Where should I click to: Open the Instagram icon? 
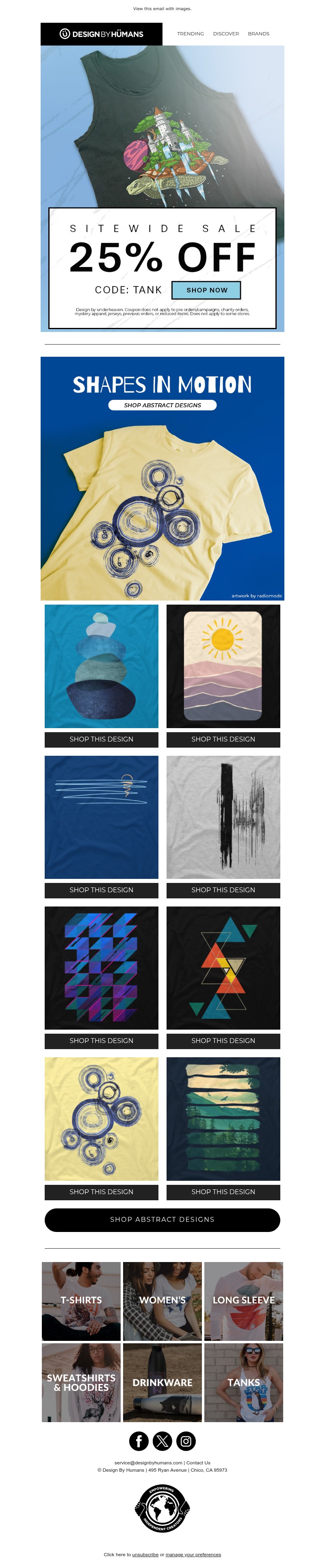coord(186,1441)
